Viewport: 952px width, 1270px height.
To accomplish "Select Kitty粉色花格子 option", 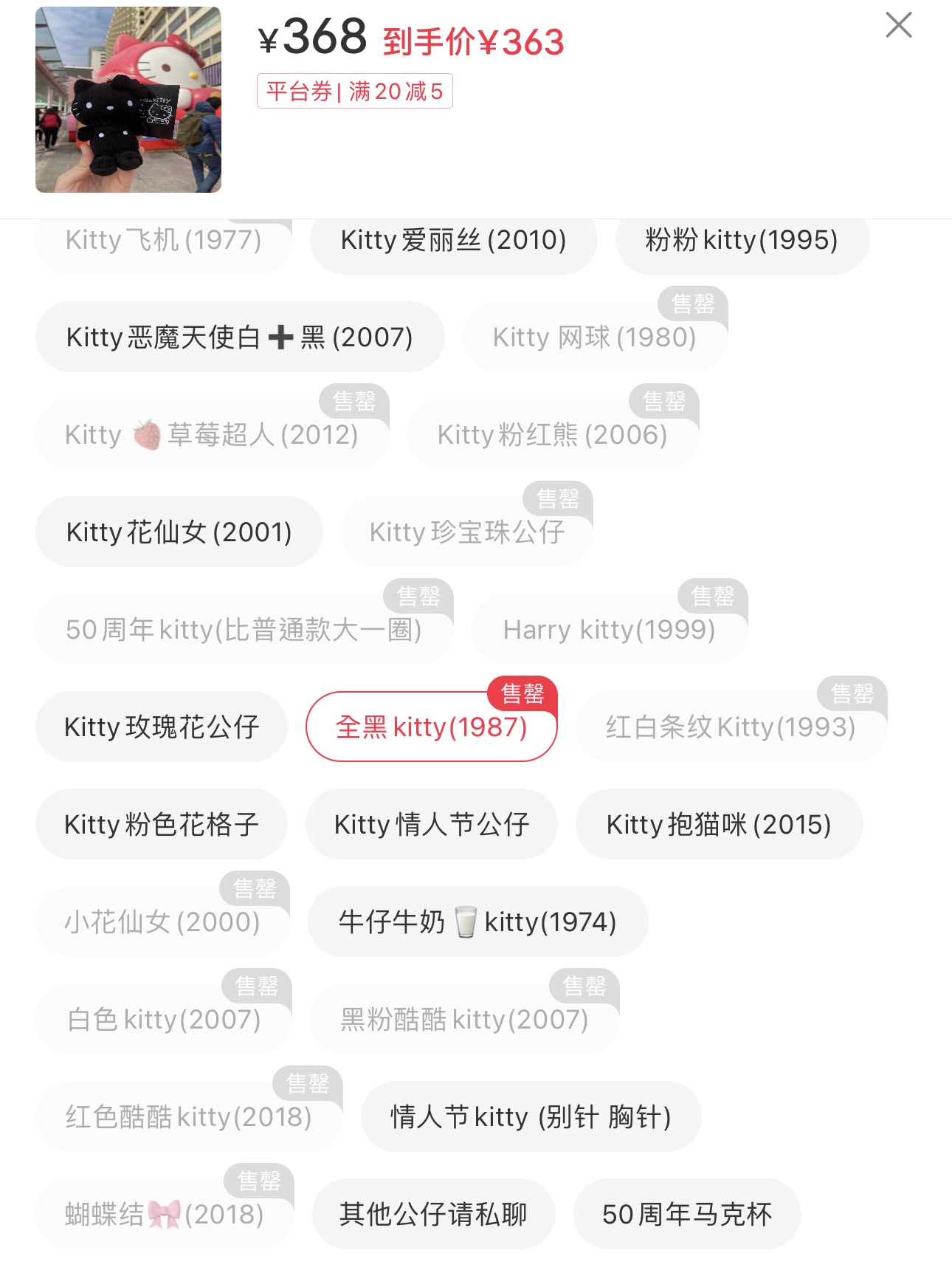I will point(162,825).
